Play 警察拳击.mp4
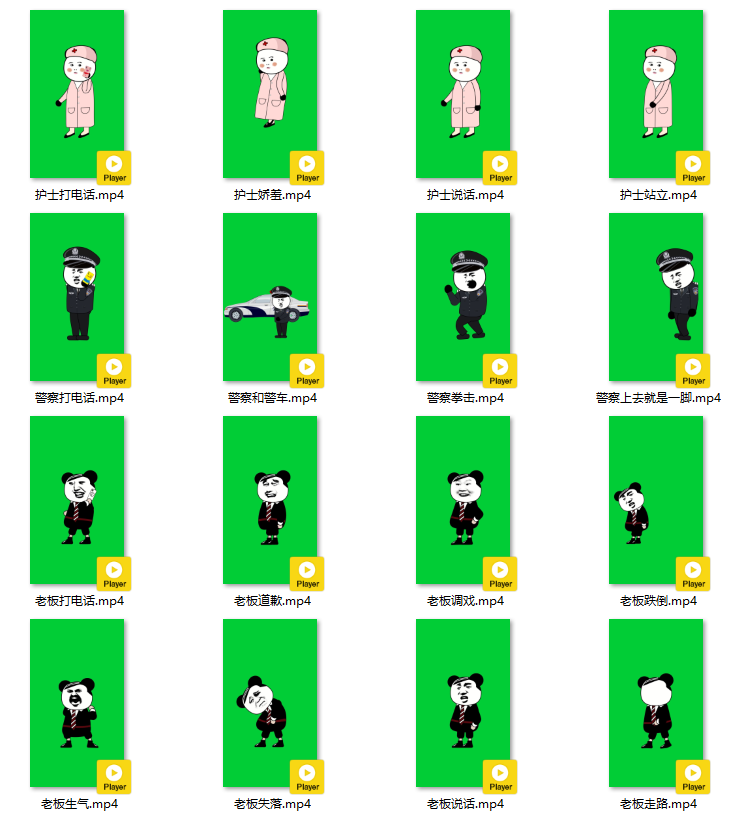734x822 pixels. pyautogui.click(x=463, y=297)
